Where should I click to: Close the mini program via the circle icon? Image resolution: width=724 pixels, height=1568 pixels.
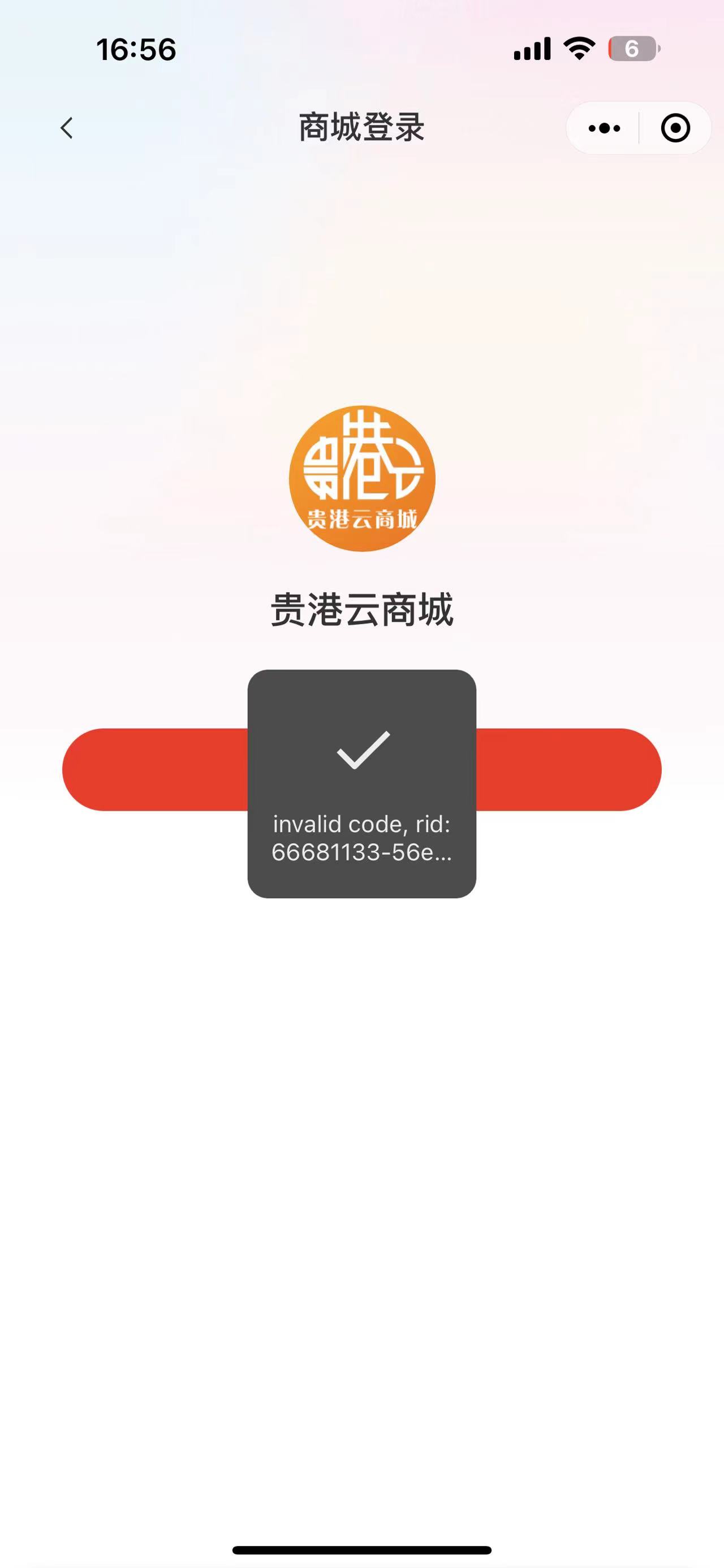[x=675, y=128]
